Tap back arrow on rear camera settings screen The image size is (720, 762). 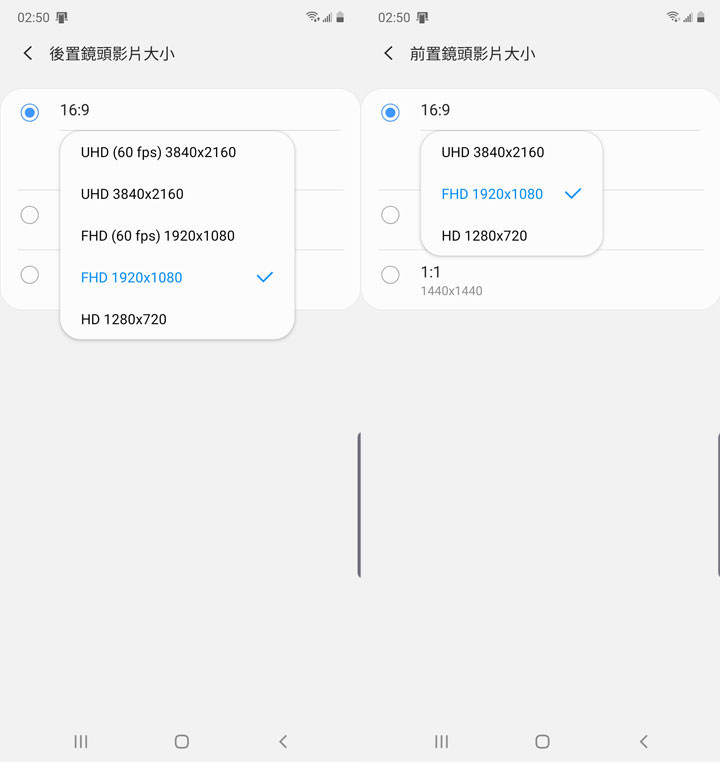28,53
